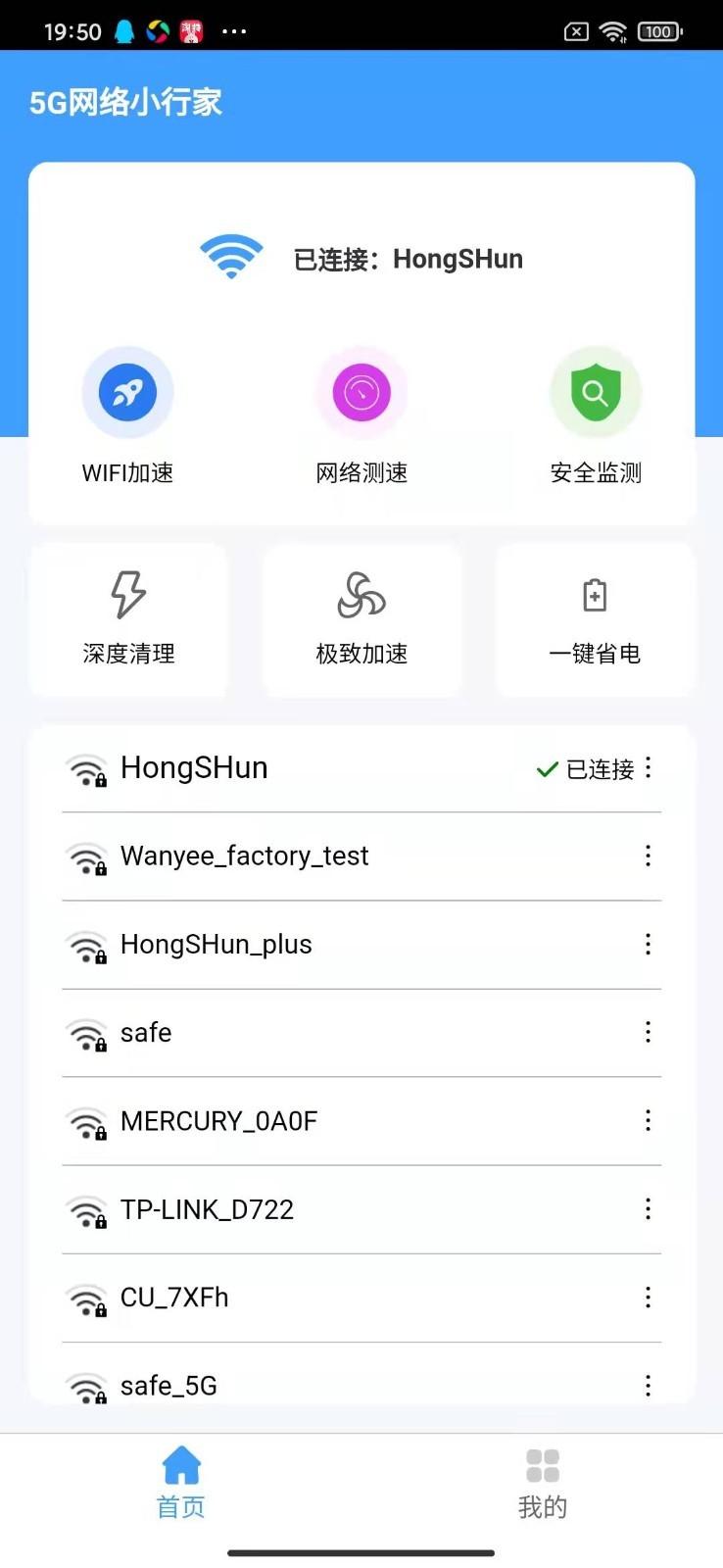Tap the lock WiFi icon beside HongSHun
723x1568 pixels.
87,769
